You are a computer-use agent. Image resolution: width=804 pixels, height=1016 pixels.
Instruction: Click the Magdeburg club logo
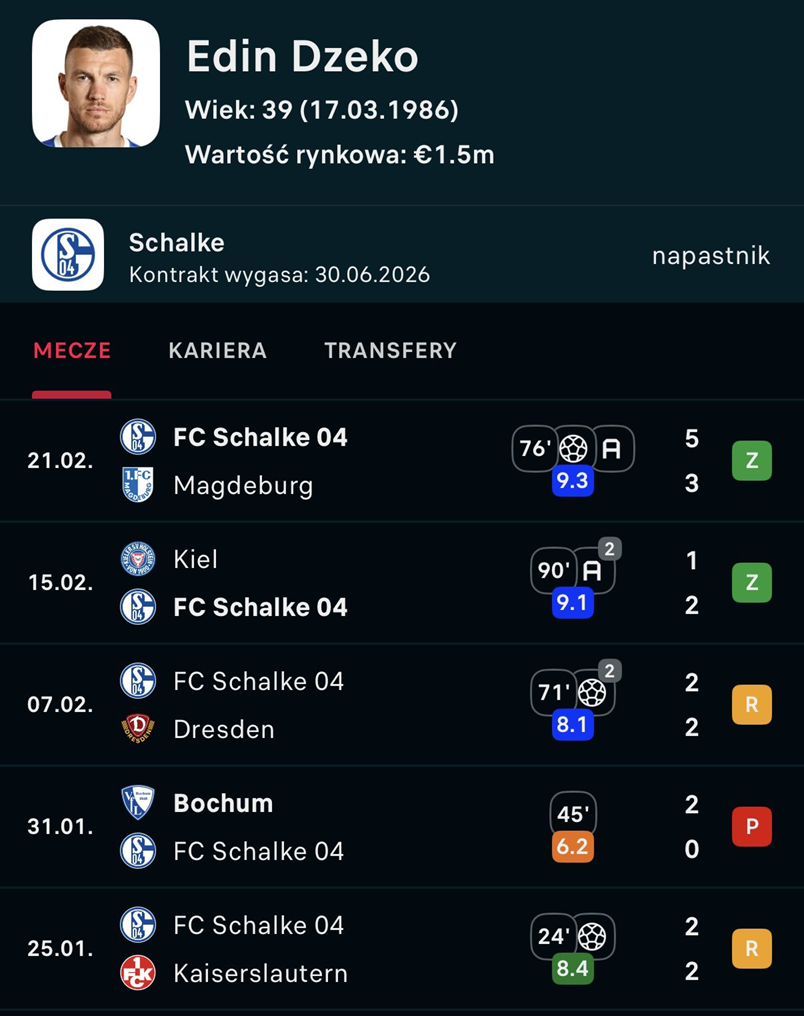tap(137, 486)
